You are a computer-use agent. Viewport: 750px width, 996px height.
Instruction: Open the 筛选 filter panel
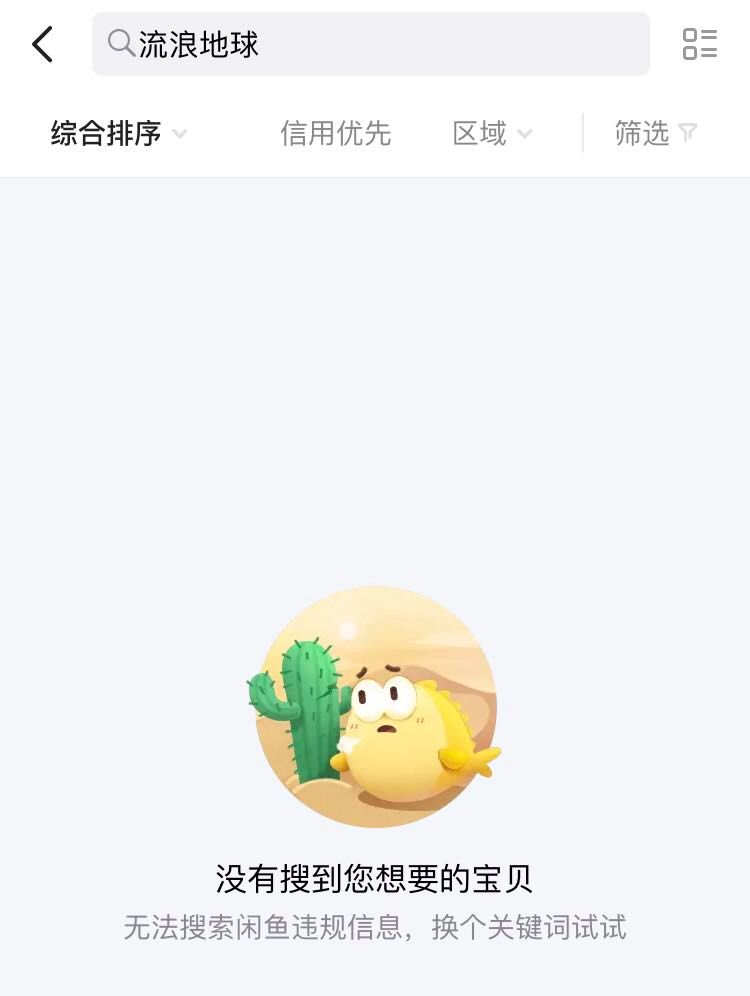[x=656, y=133]
